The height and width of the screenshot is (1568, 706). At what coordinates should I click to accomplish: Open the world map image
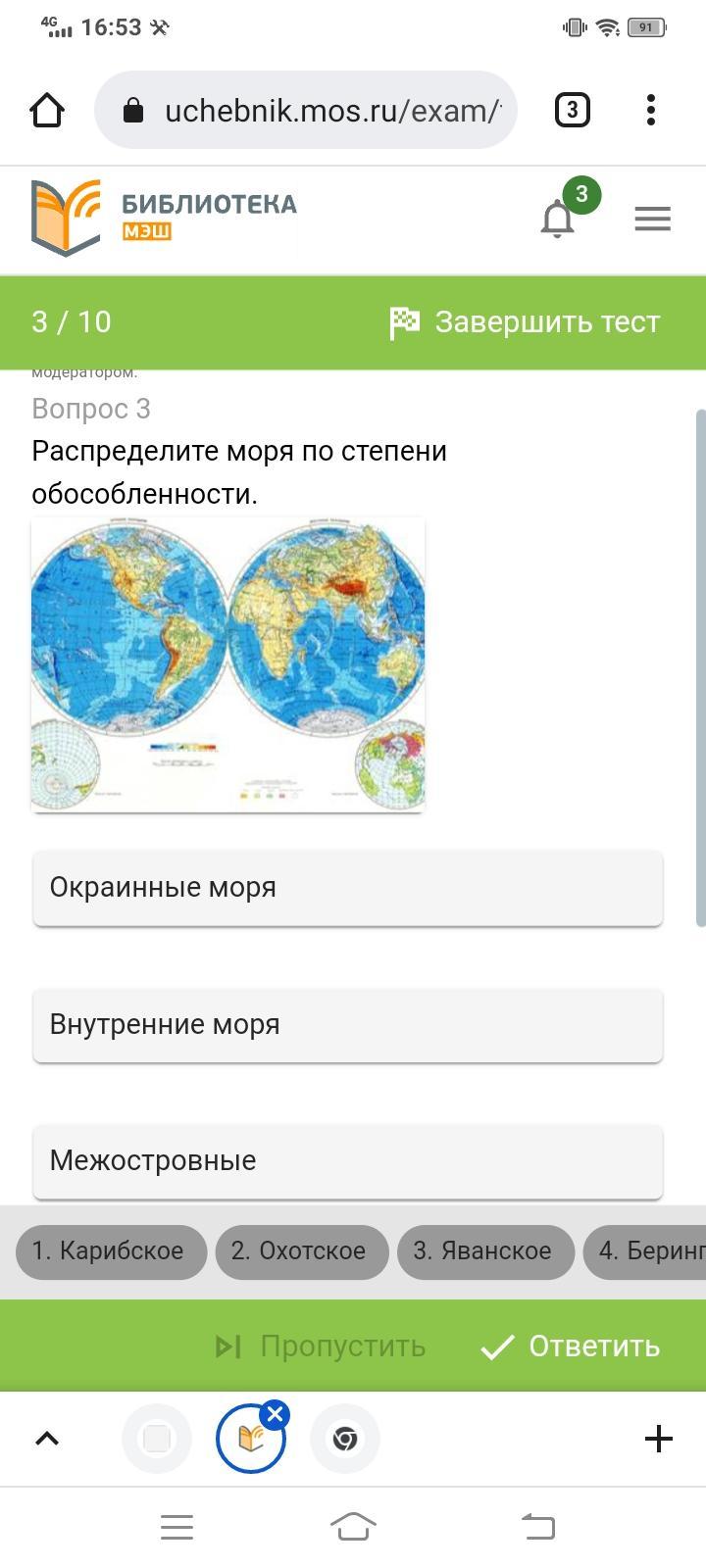point(227,664)
